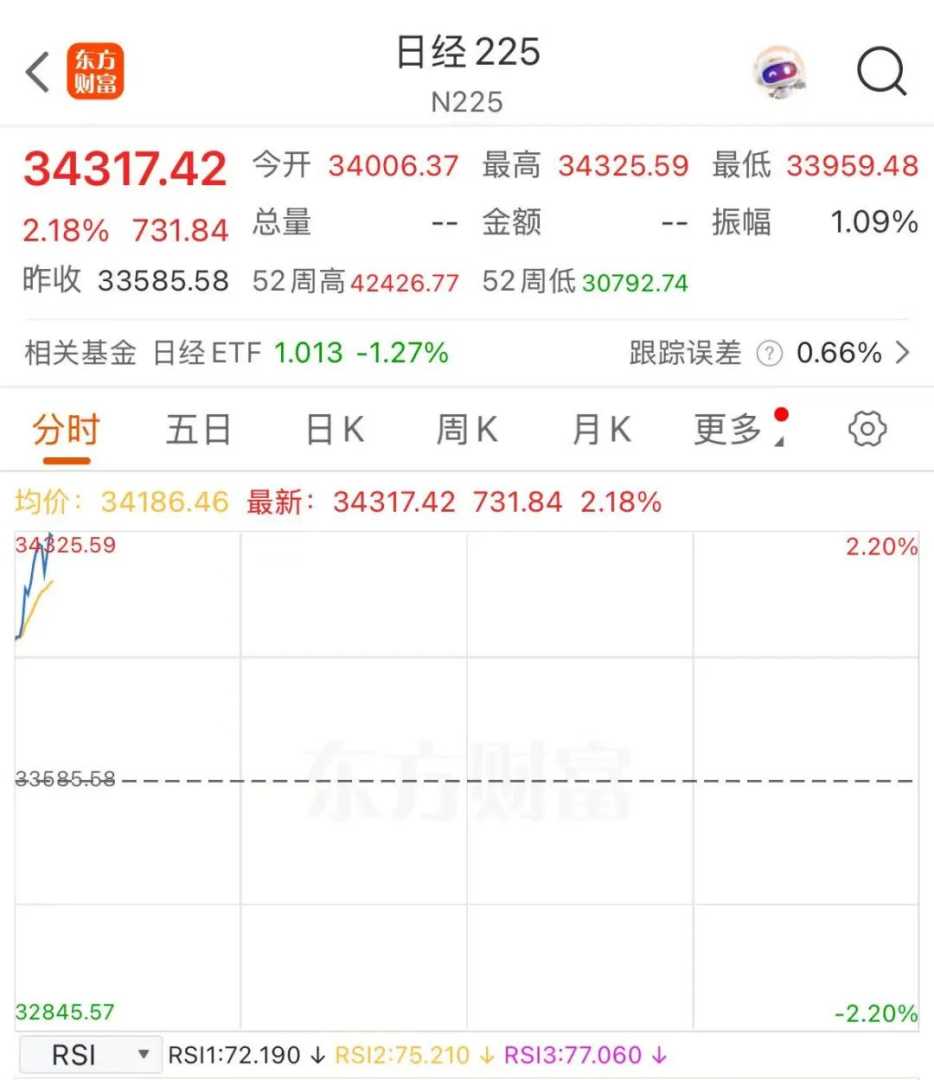Image resolution: width=934 pixels, height=1080 pixels.
Task: Expand the 更多 chart options
Action: pos(732,430)
